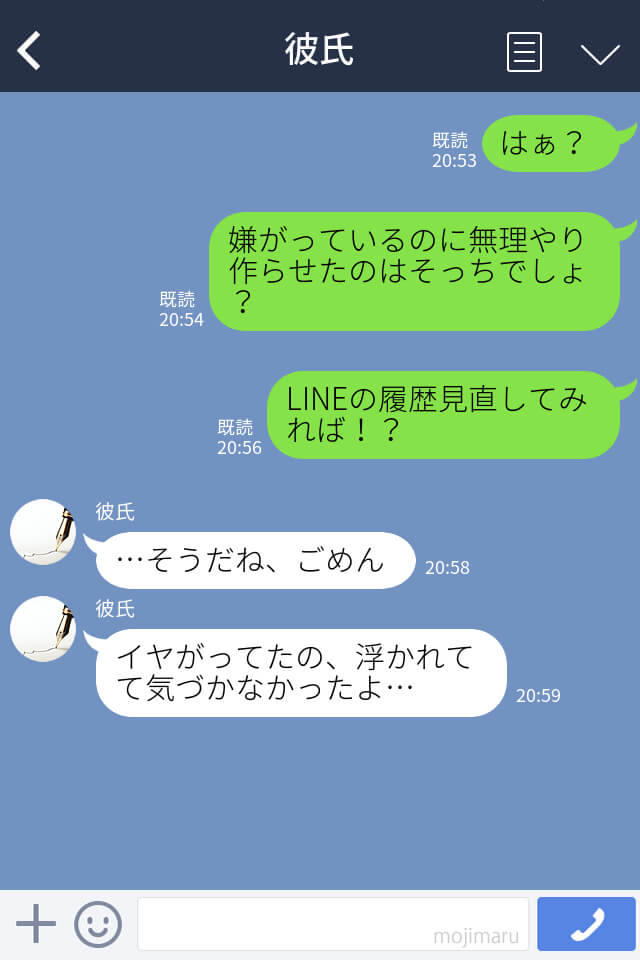
Task: Open the plus attachment menu
Action: [36, 923]
